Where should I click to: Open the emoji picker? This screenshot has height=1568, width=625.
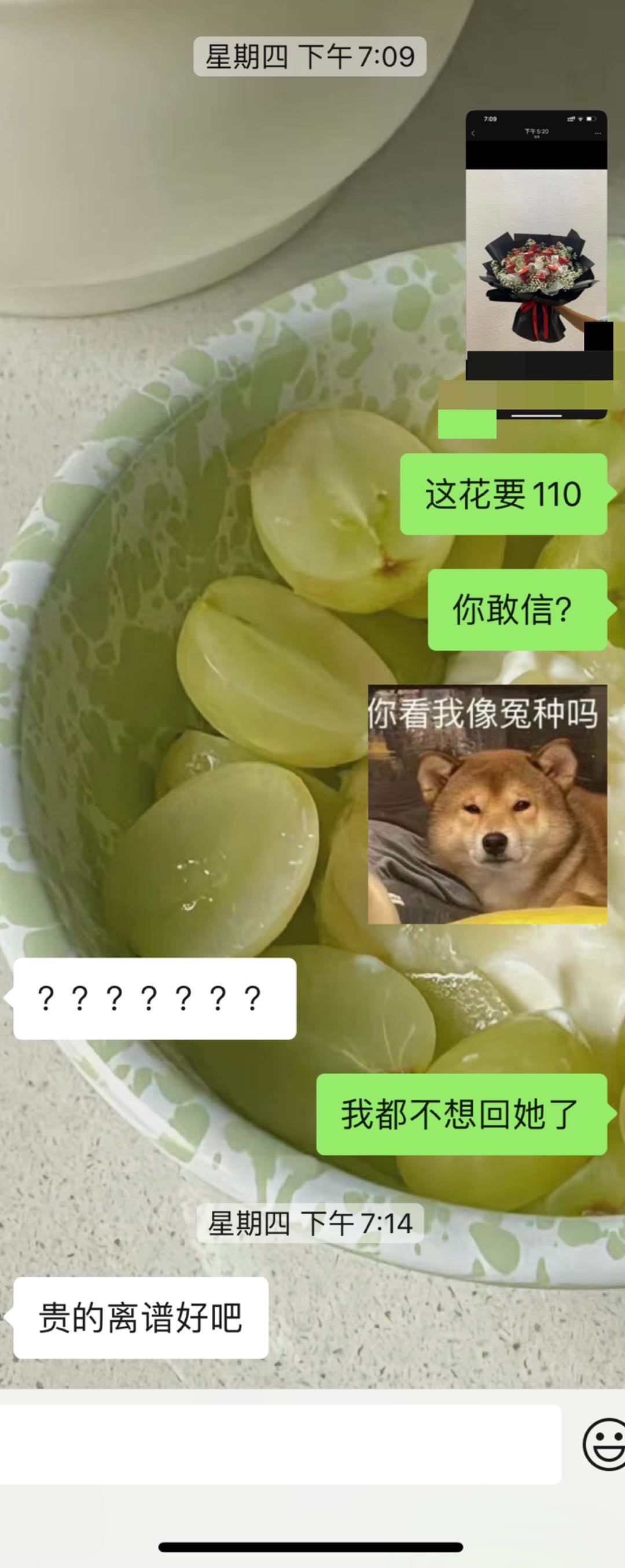(604, 1444)
